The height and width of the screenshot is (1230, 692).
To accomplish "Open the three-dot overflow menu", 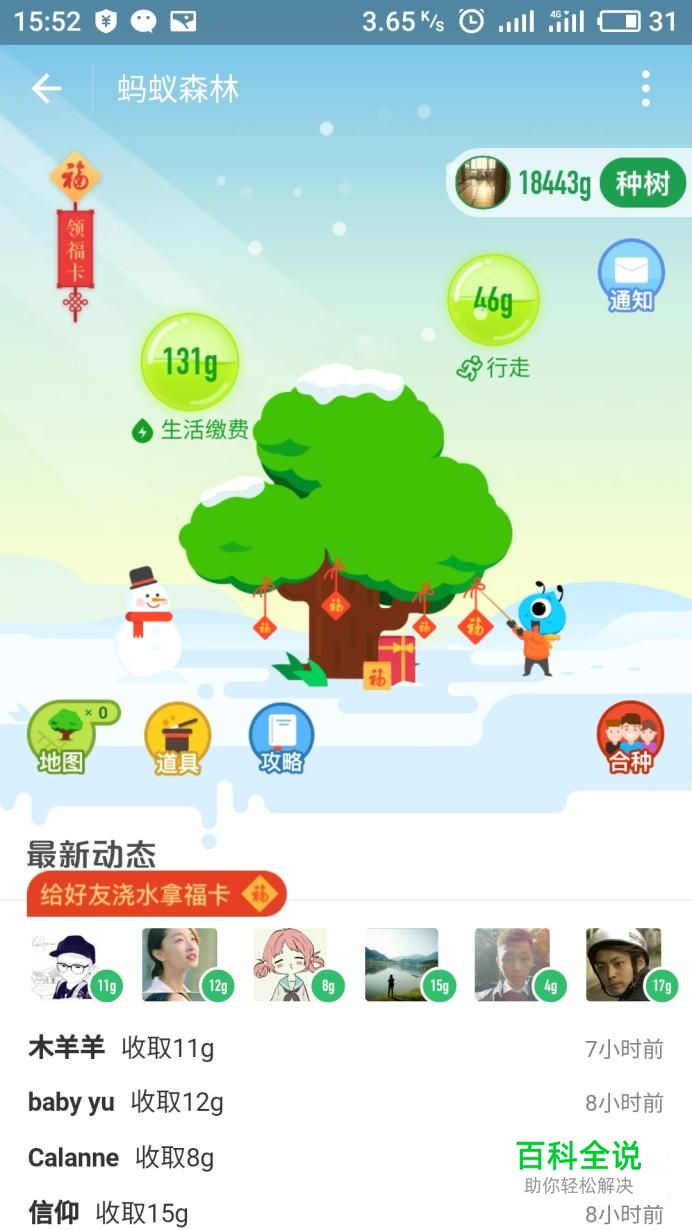I will (x=646, y=89).
